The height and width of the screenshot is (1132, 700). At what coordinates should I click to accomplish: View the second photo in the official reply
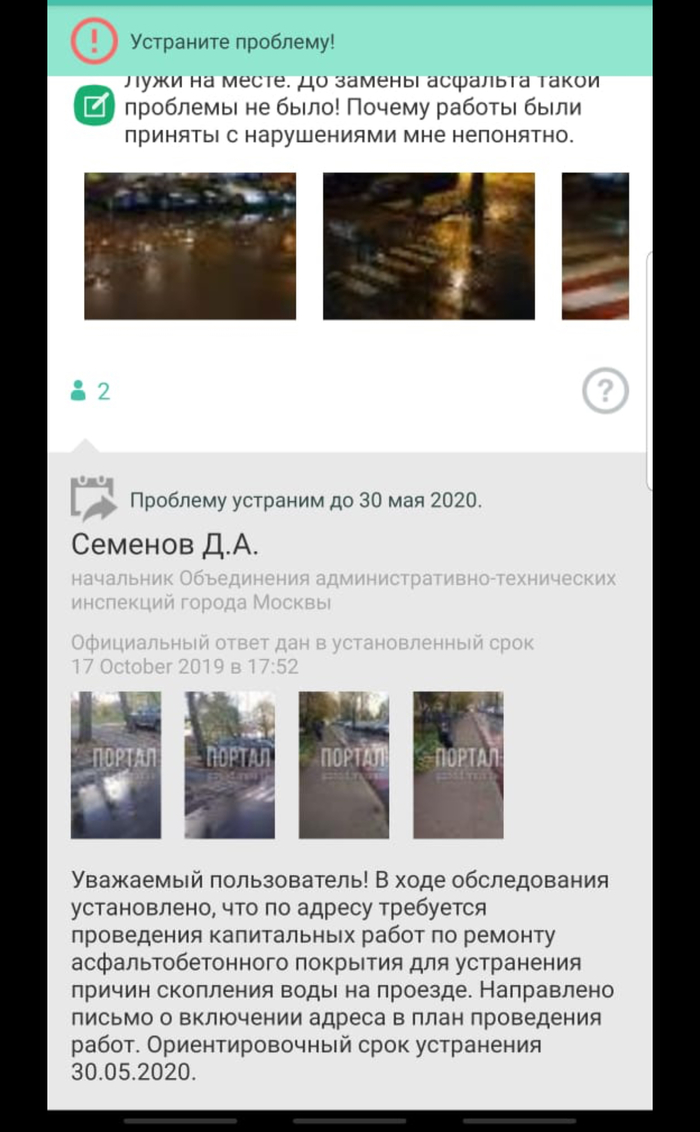(x=230, y=765)
